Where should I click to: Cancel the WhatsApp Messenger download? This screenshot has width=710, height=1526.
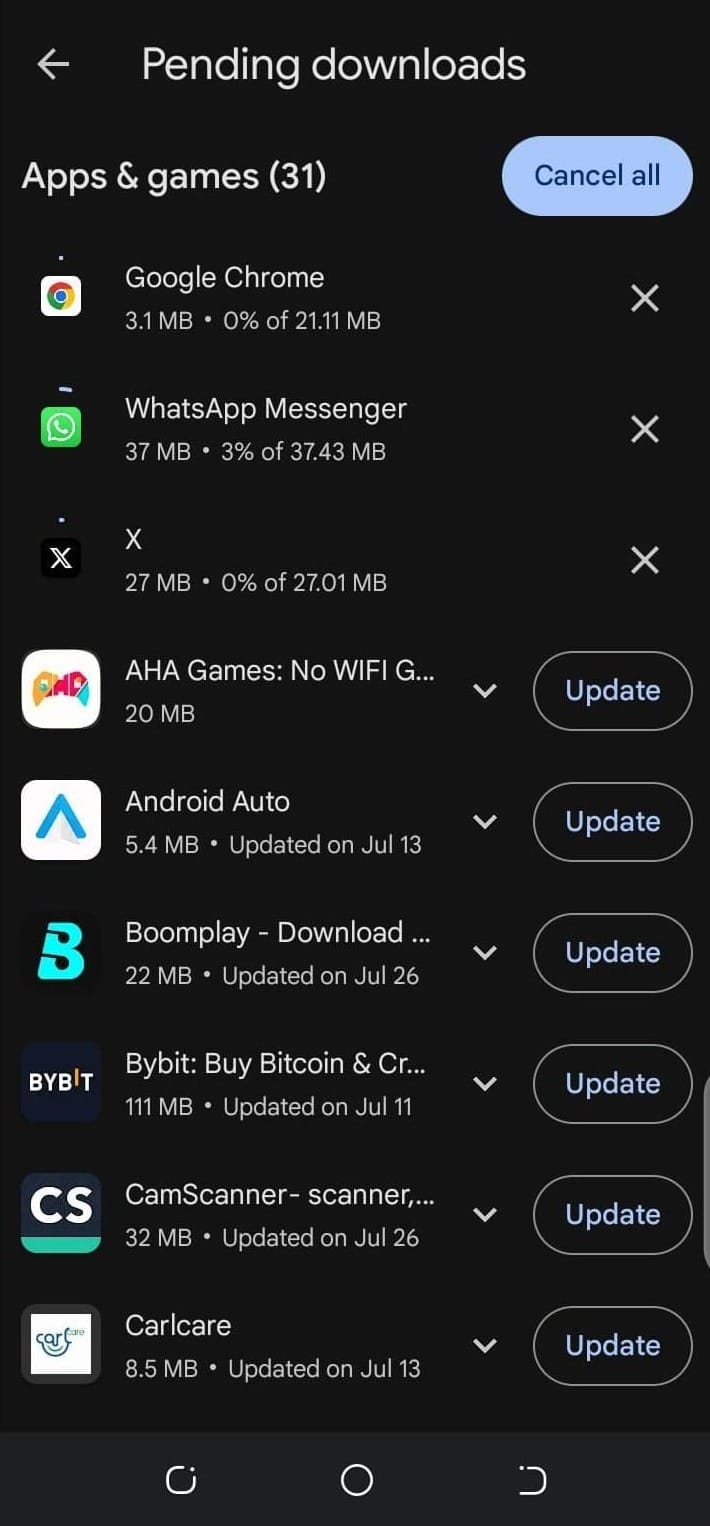point(645,429)
